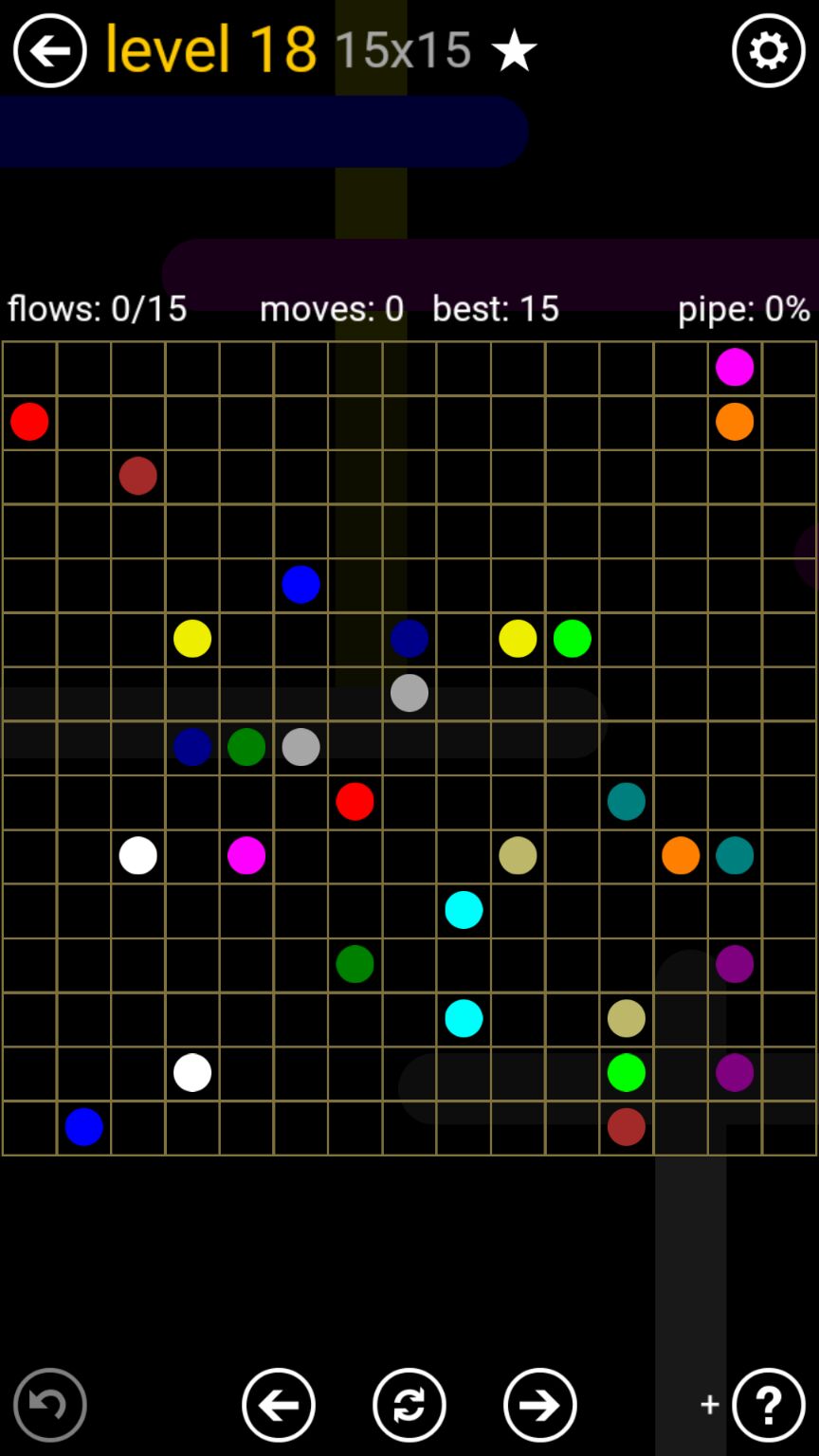
Task: Restart the current level
Action: (x=409, y=1404)
